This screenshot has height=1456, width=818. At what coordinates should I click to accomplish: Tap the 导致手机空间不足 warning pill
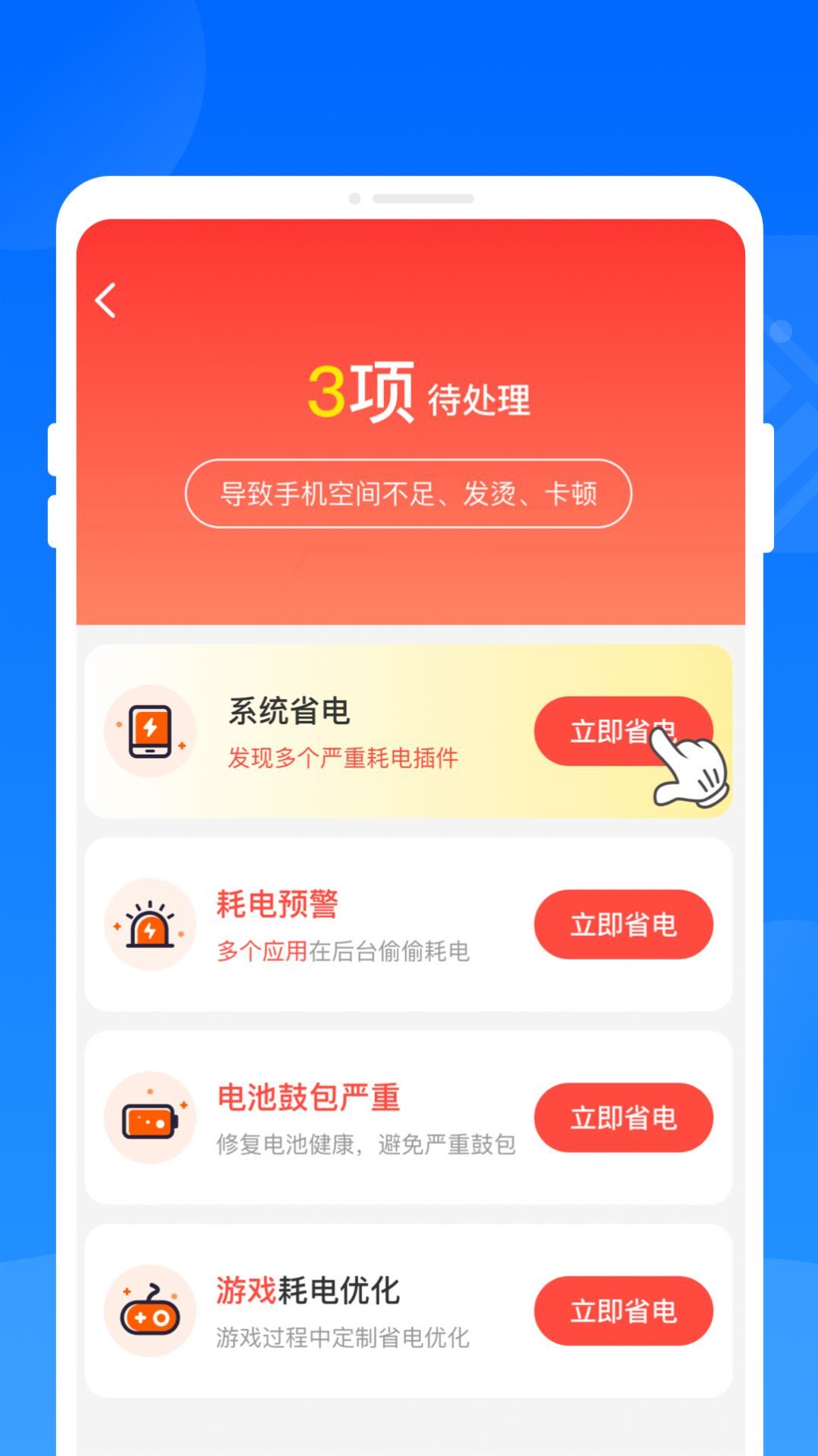(x=409, y=493)
